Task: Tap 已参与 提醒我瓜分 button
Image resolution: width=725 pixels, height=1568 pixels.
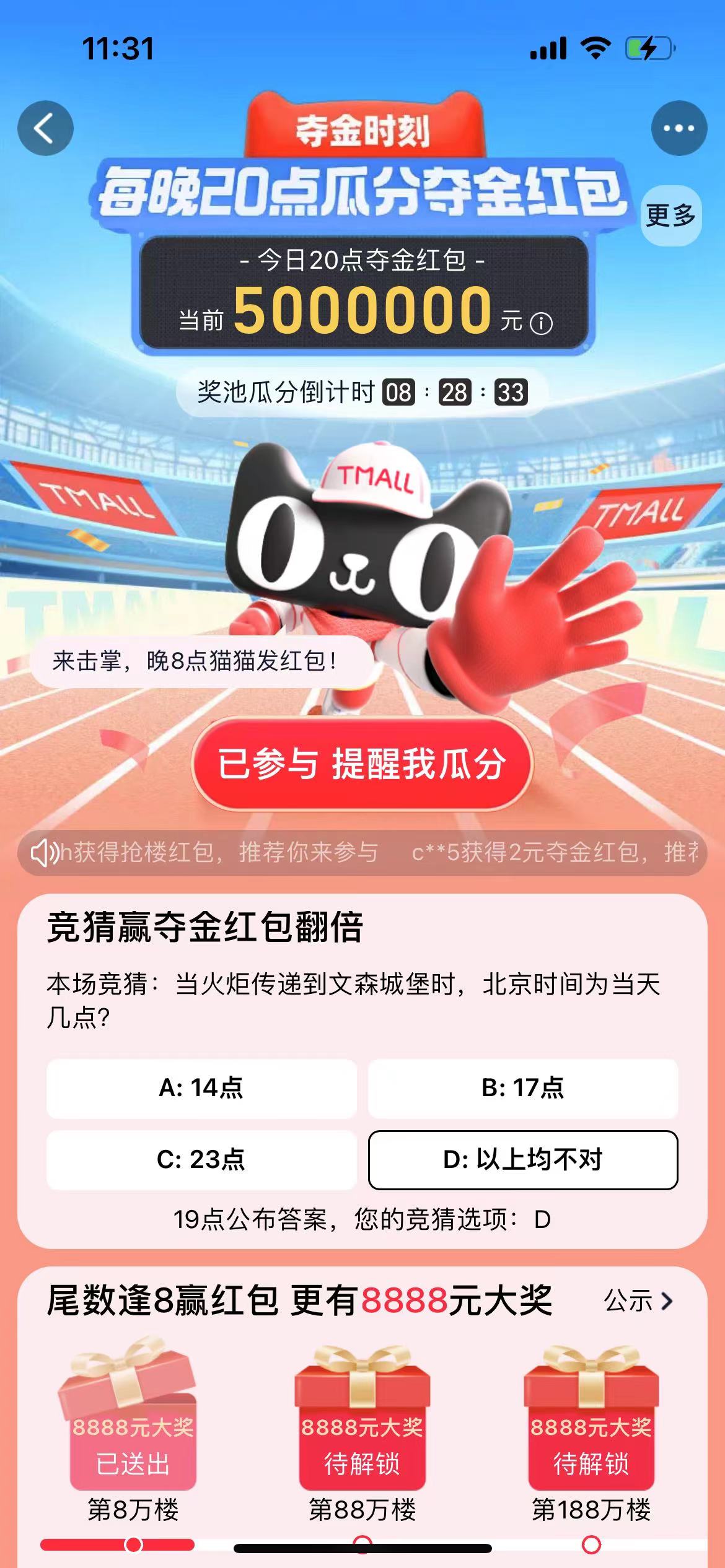Action: click(x=362, y=764)
